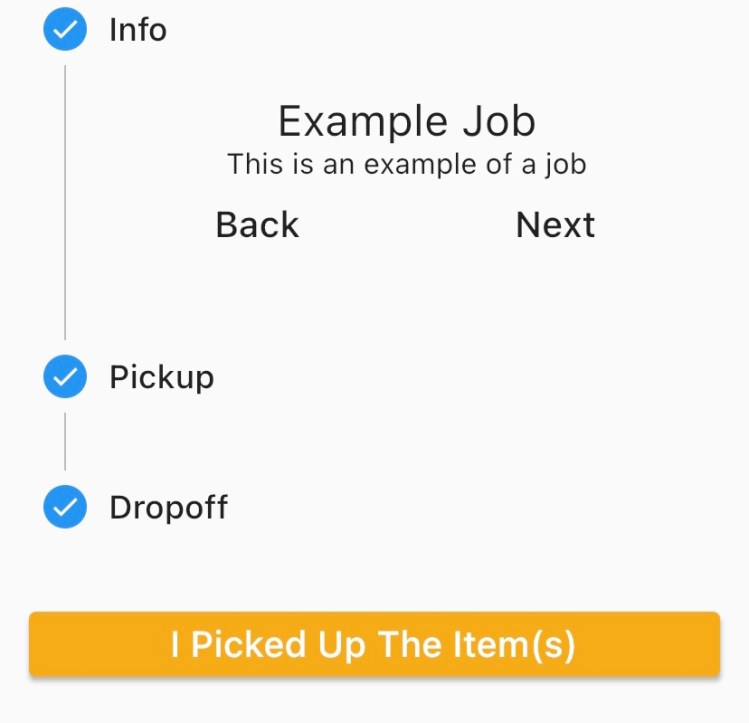Confirm I Picked Up The Item(s)
The height and width of the screenshot is (723, 749).
[374, 645]
